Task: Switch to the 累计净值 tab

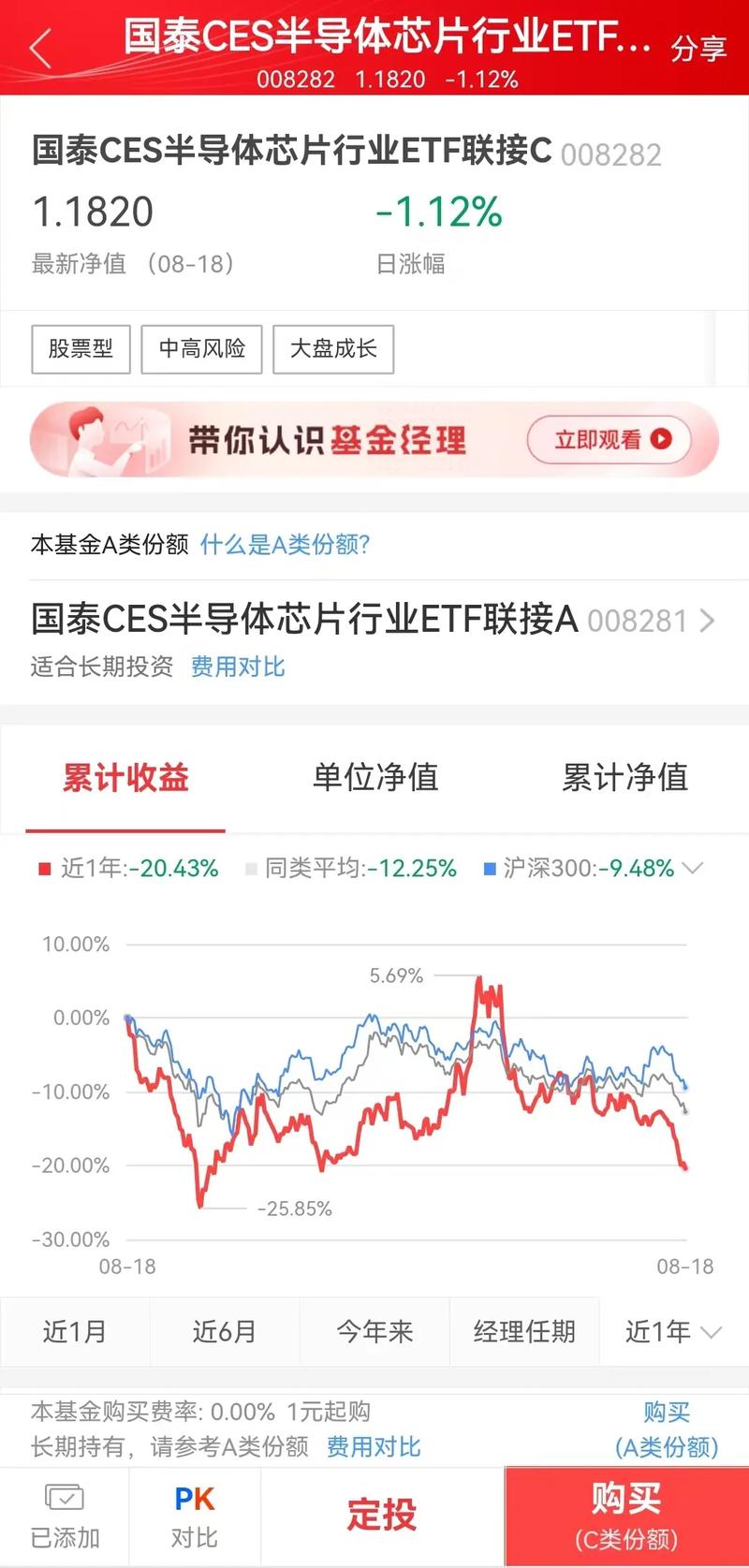Action: point(626,778)
